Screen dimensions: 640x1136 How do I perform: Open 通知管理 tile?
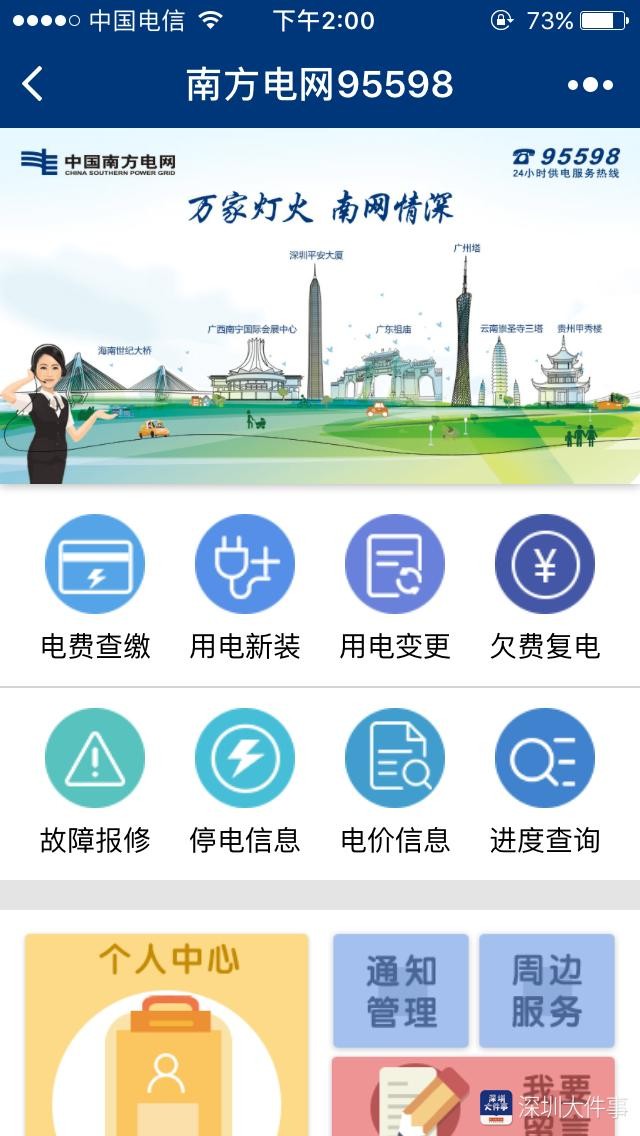click(401, 991)
